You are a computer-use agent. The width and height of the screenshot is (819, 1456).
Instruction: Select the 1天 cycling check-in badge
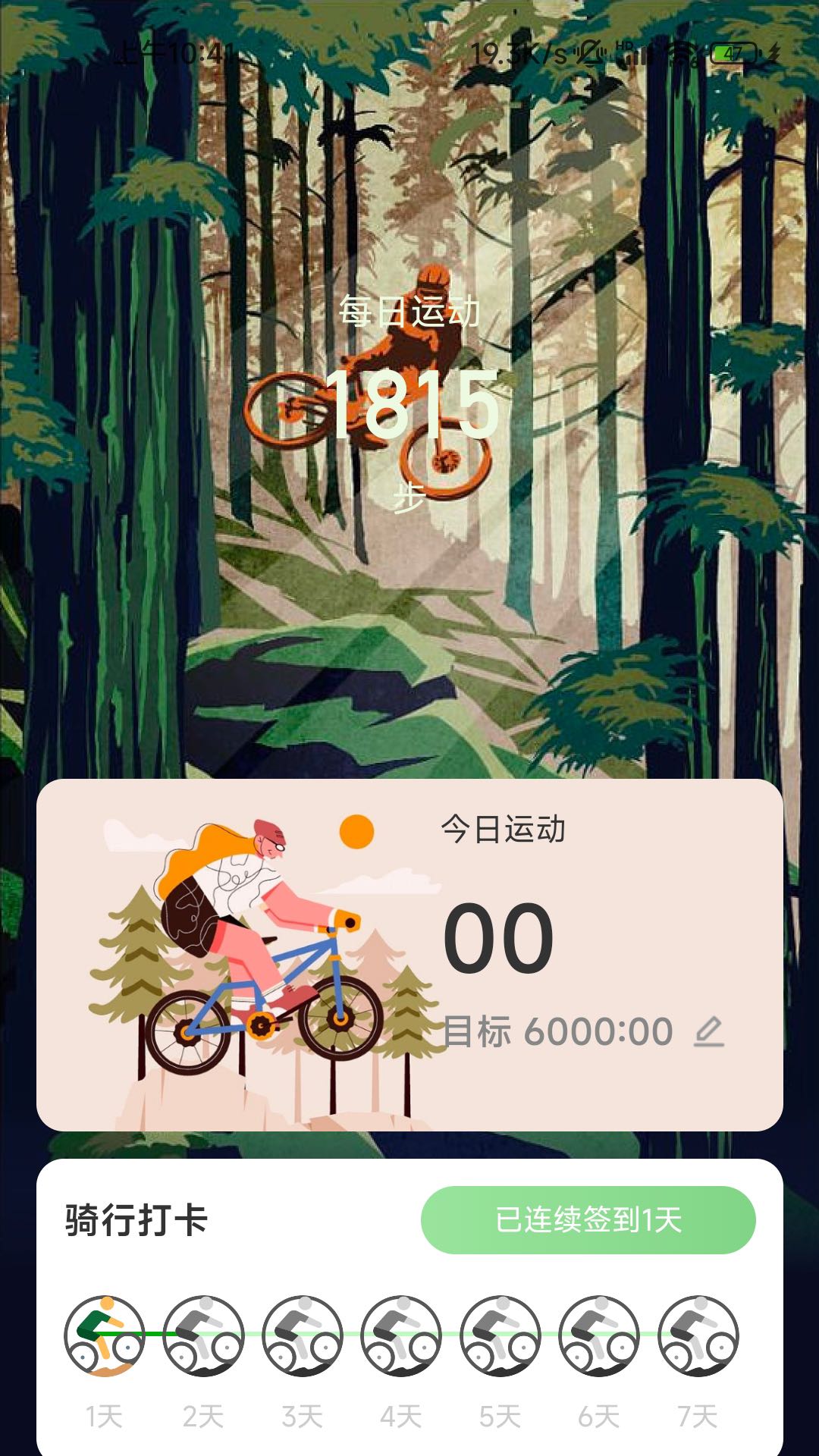tap(105, 1336)
